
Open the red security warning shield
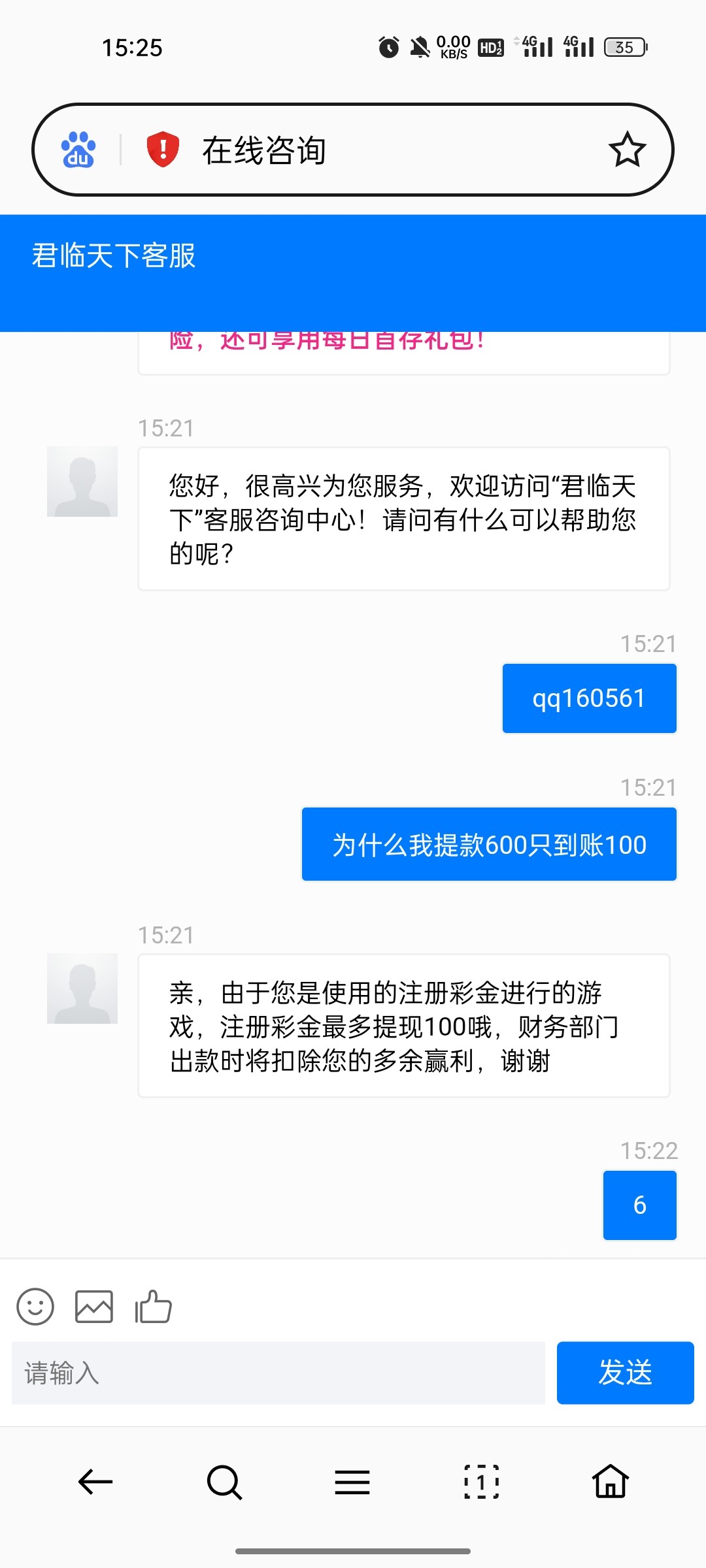click(x=163, y=150)
